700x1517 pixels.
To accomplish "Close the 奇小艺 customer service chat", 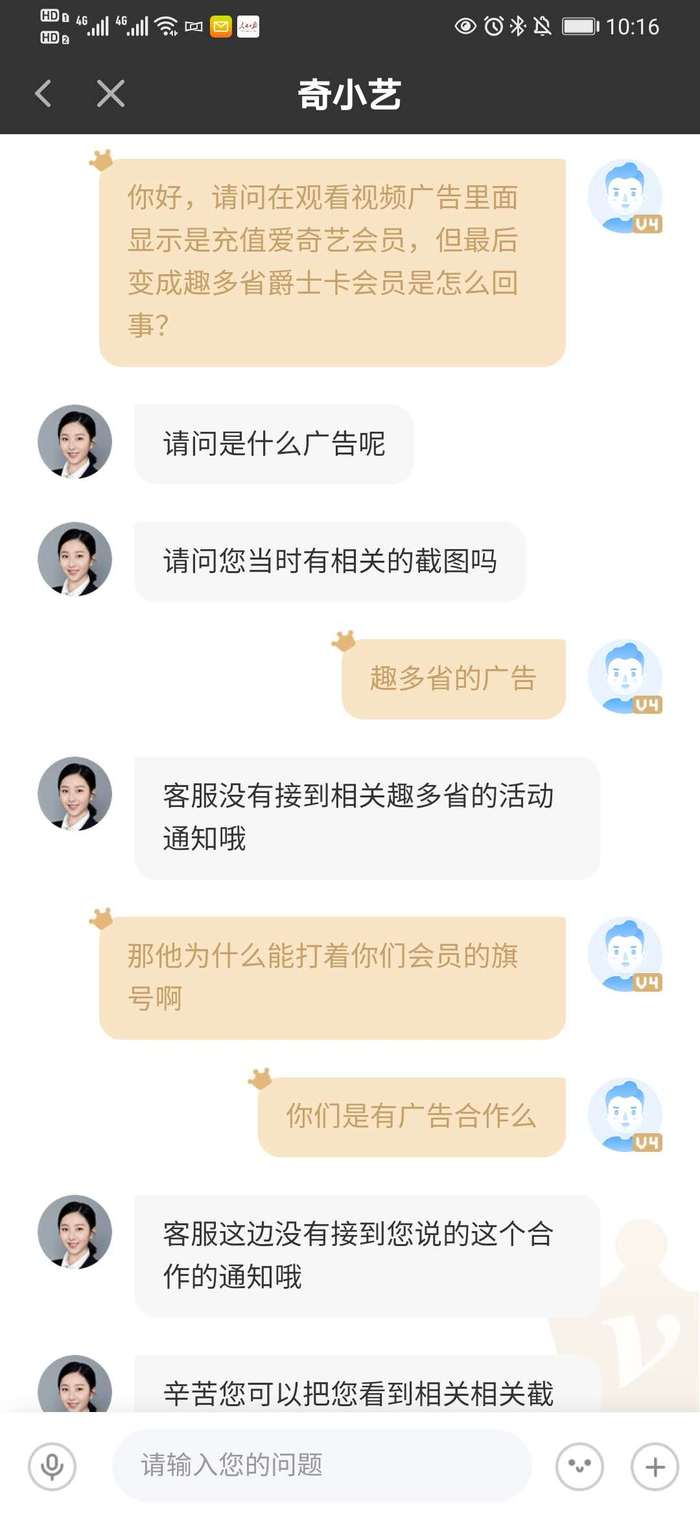I will (x=110, y=94).
